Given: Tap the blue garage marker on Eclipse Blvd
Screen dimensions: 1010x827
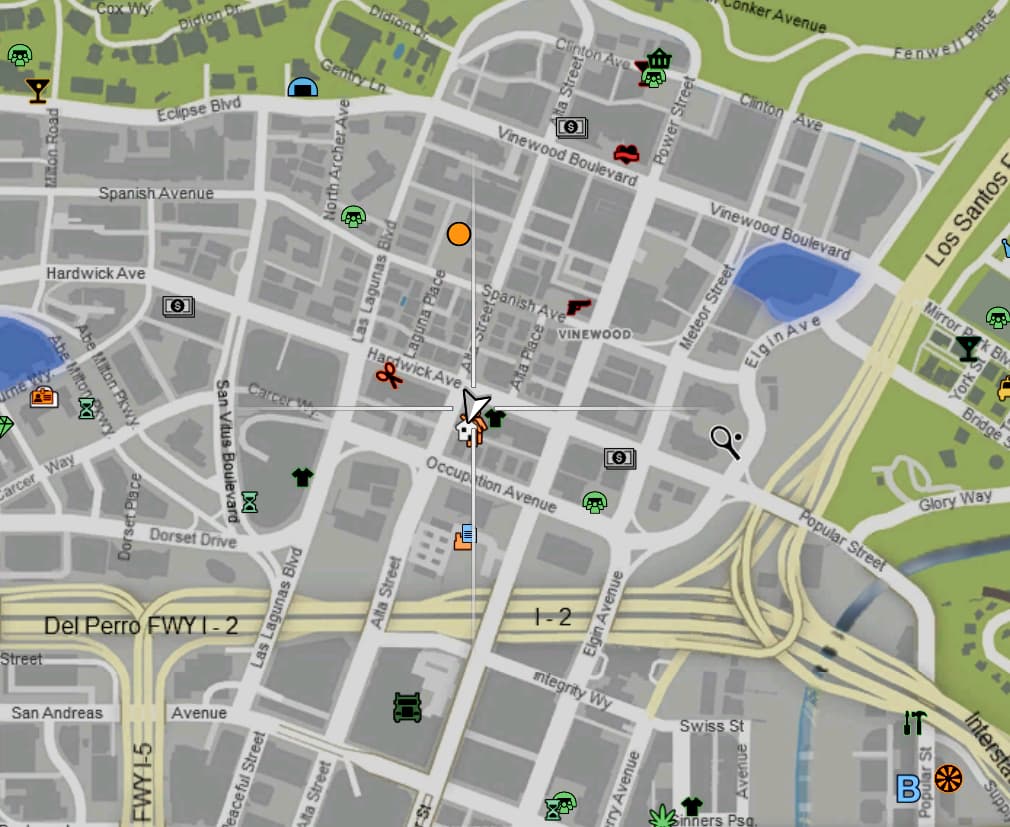Looking at the screenshot, I should (302, 88).
